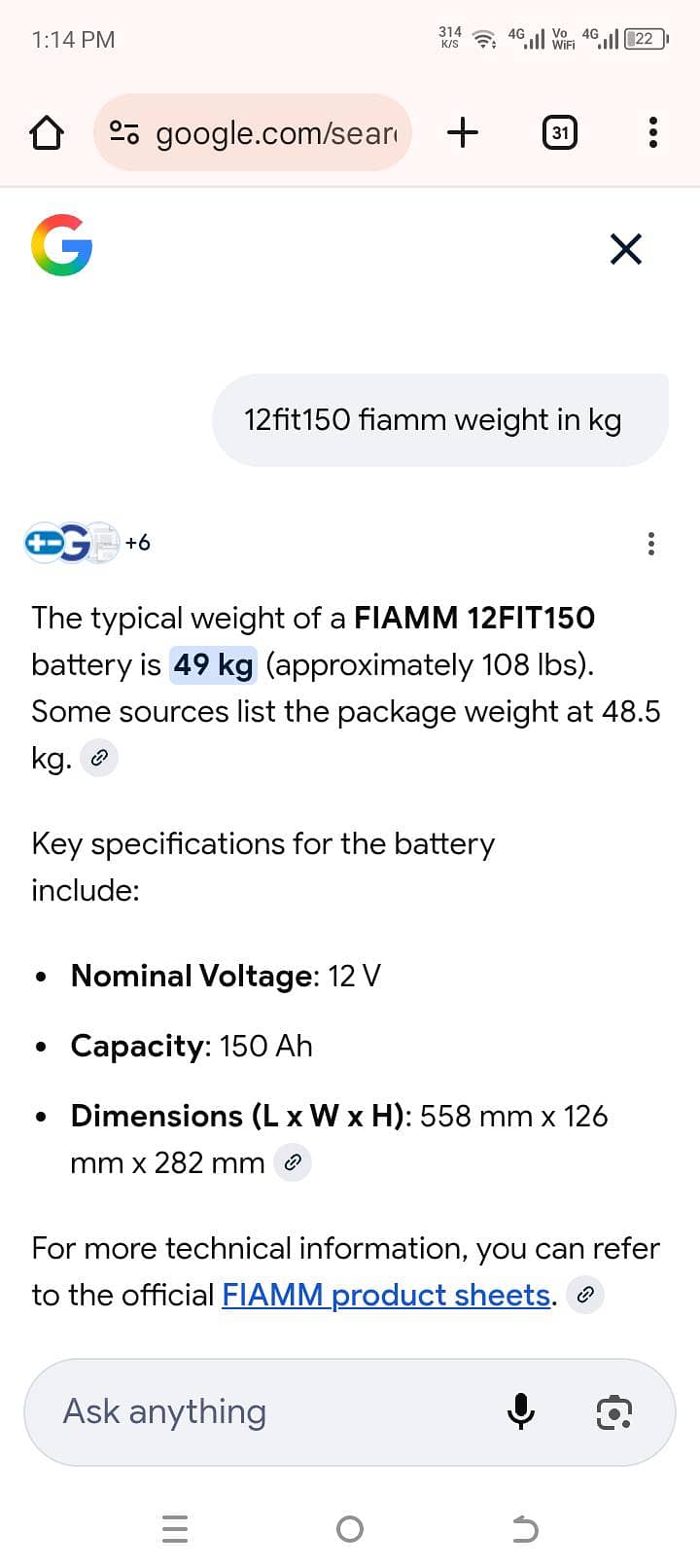Open the FIAMM product sheets link
The width and height of the screenshot is (700, 1568).
[385, 1295]
